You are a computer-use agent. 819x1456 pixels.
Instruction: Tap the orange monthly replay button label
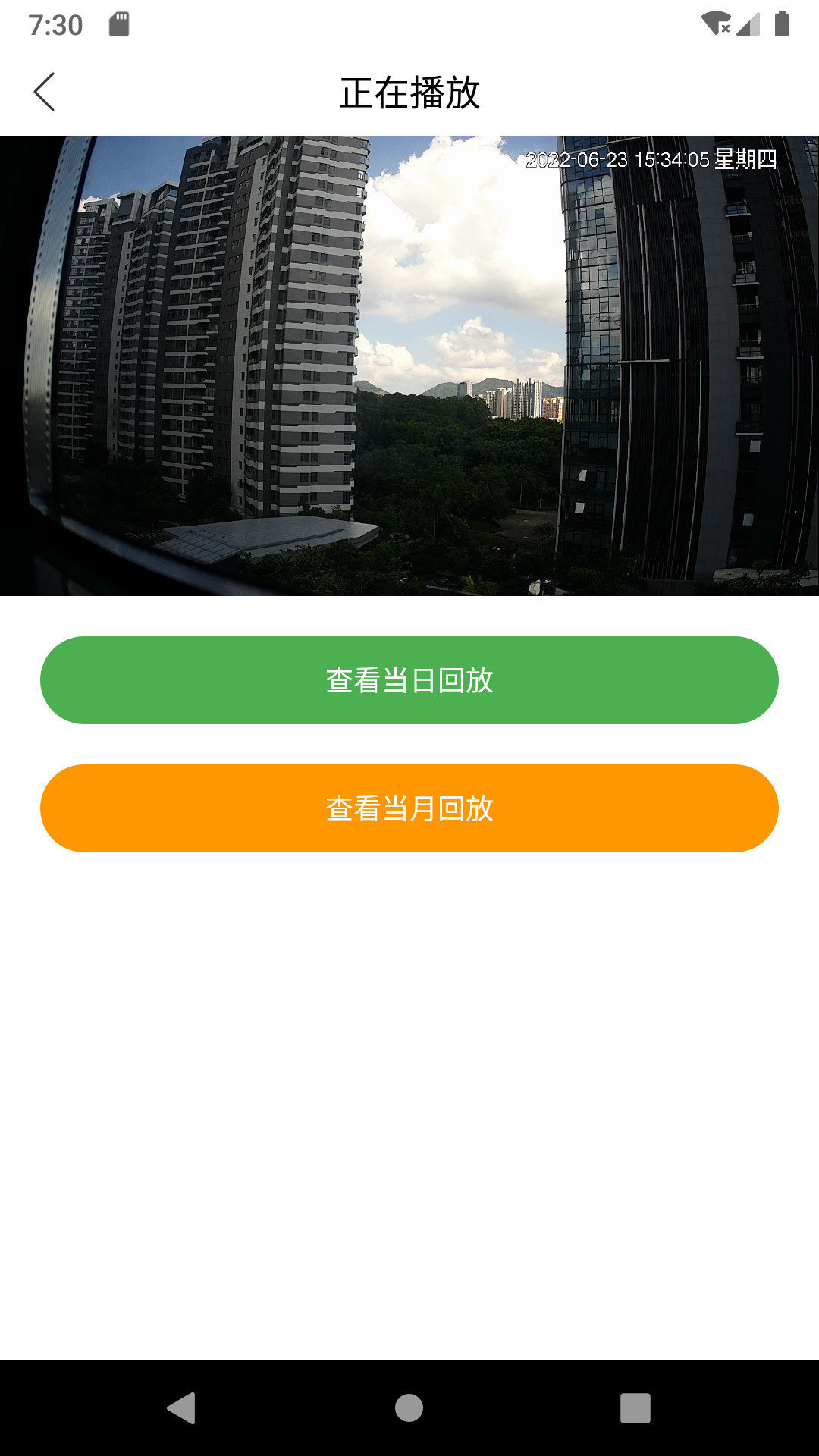(409, 810)
